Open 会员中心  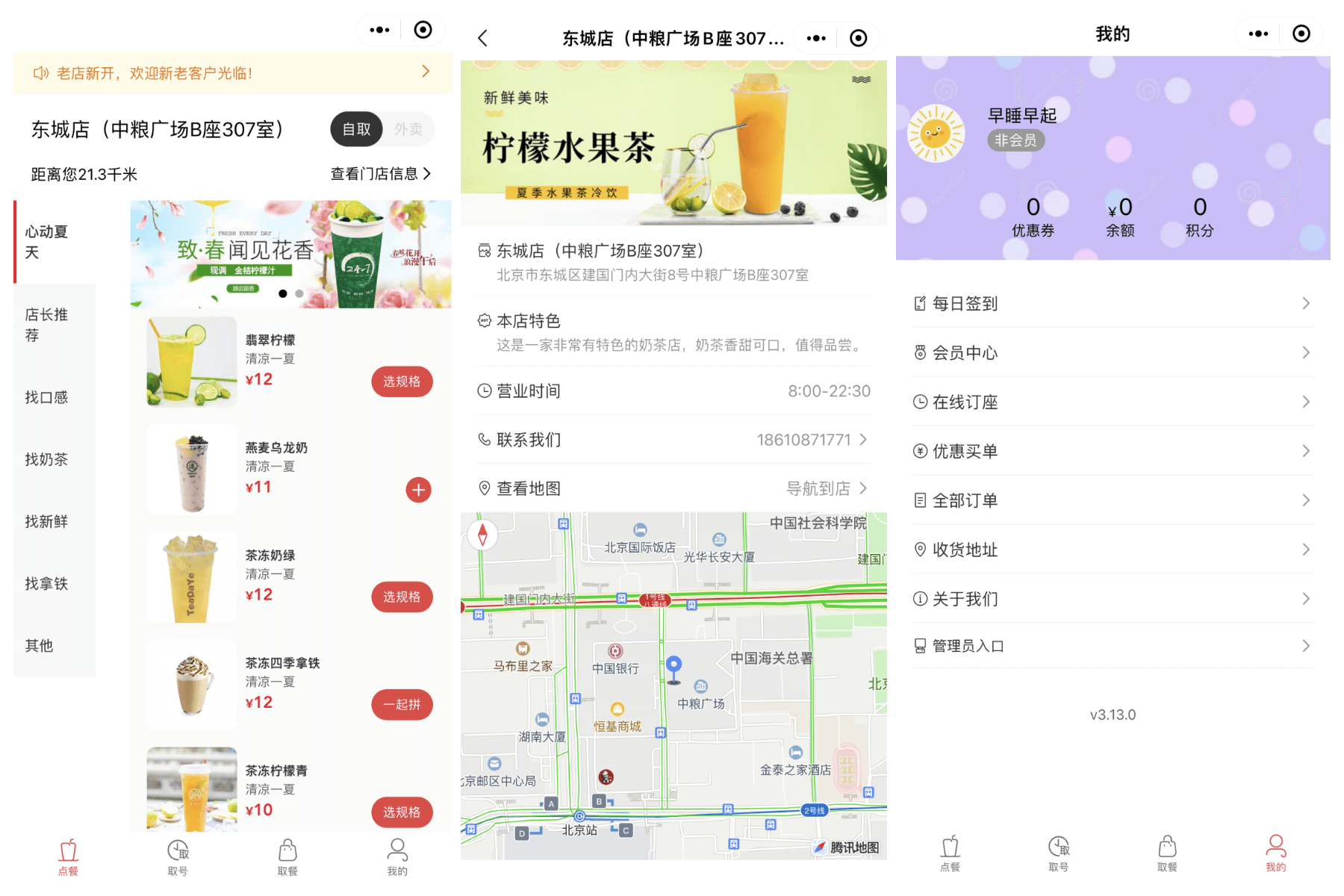(1113, 353)
